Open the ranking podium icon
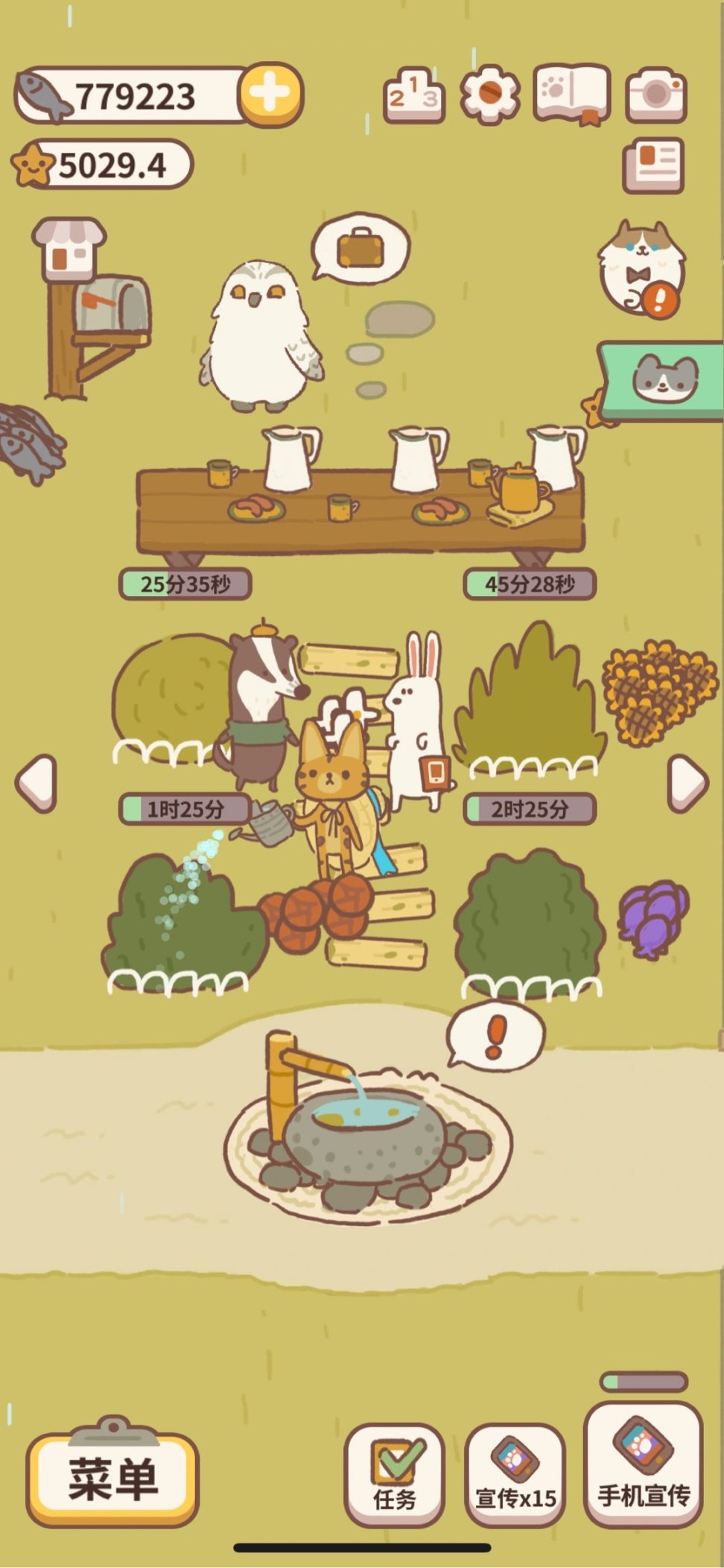The height and width of the screenshot is (1568, 724). 414,95
